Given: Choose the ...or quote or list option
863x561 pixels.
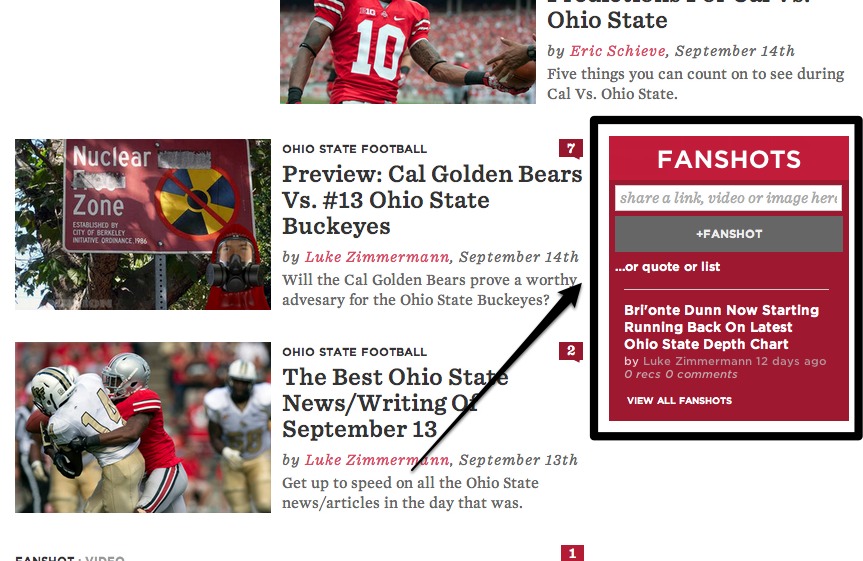Looking at the screenshot, I should [667, 267].
